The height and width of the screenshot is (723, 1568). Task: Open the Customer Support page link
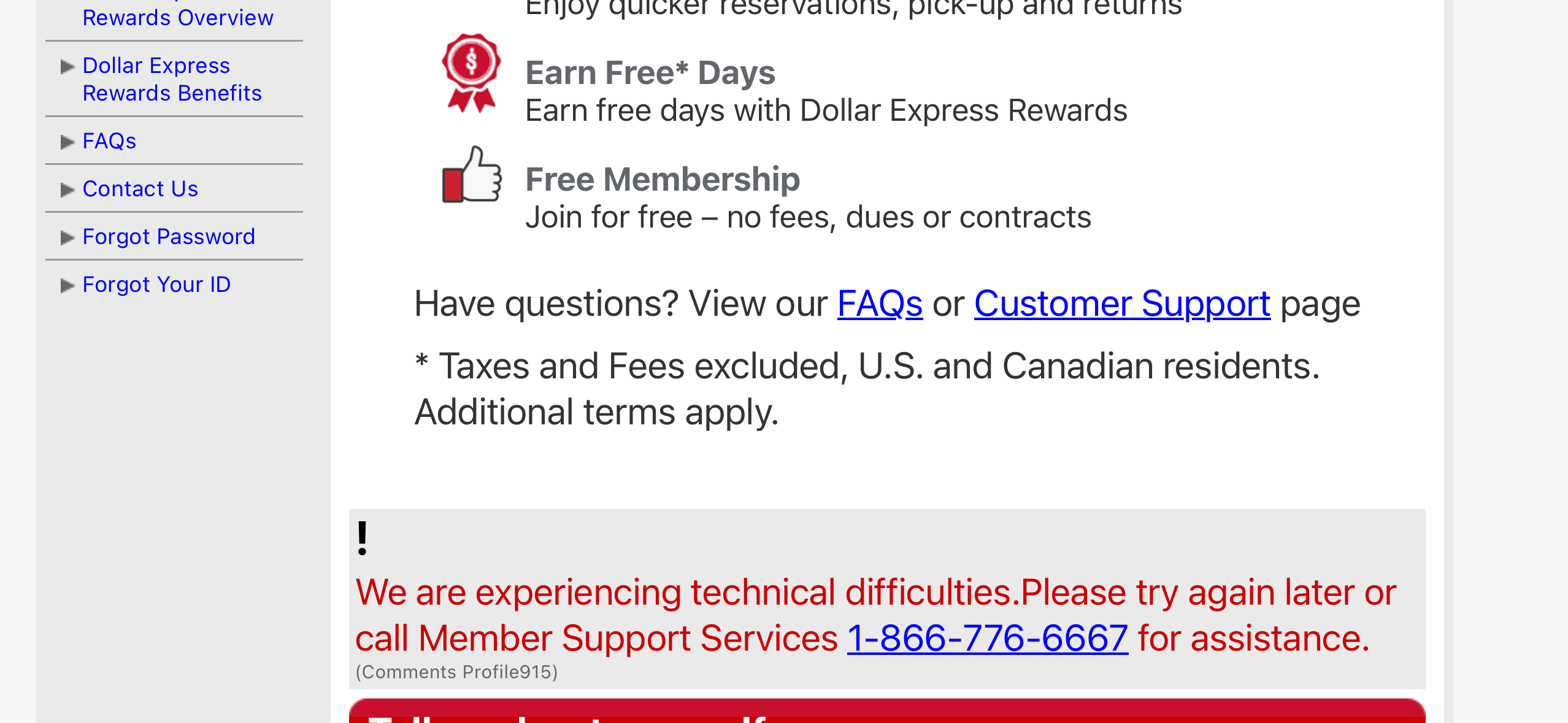1122,304
